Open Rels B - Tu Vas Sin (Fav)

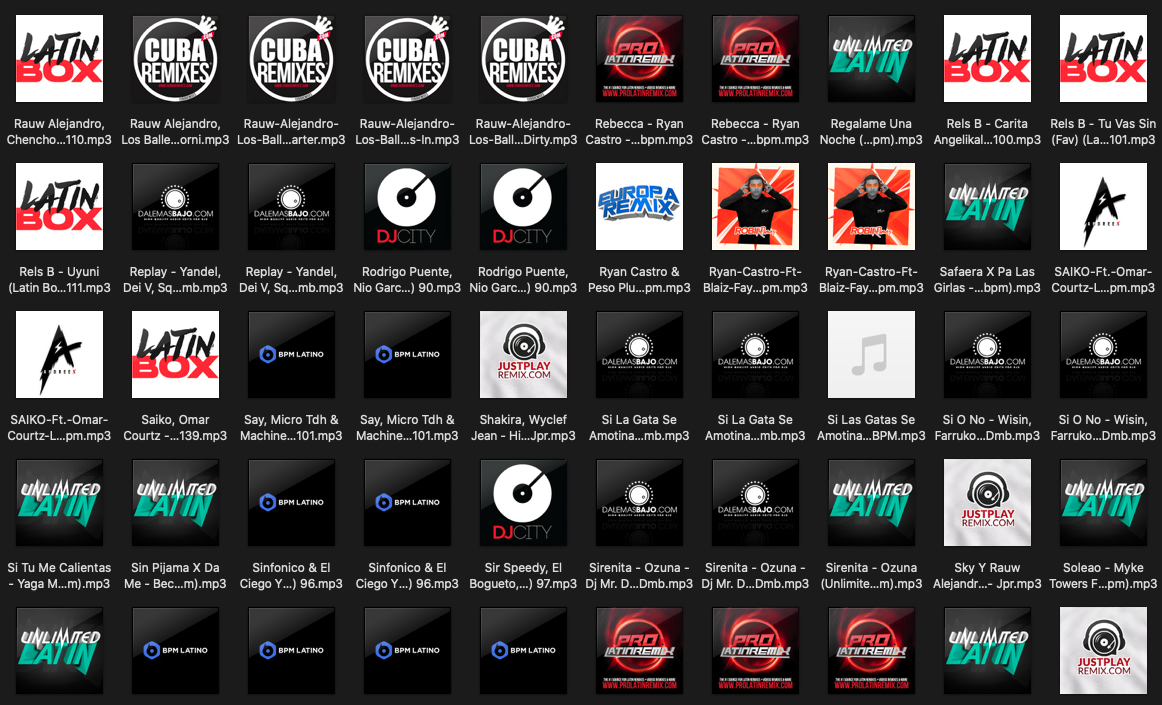[1103, 59]
